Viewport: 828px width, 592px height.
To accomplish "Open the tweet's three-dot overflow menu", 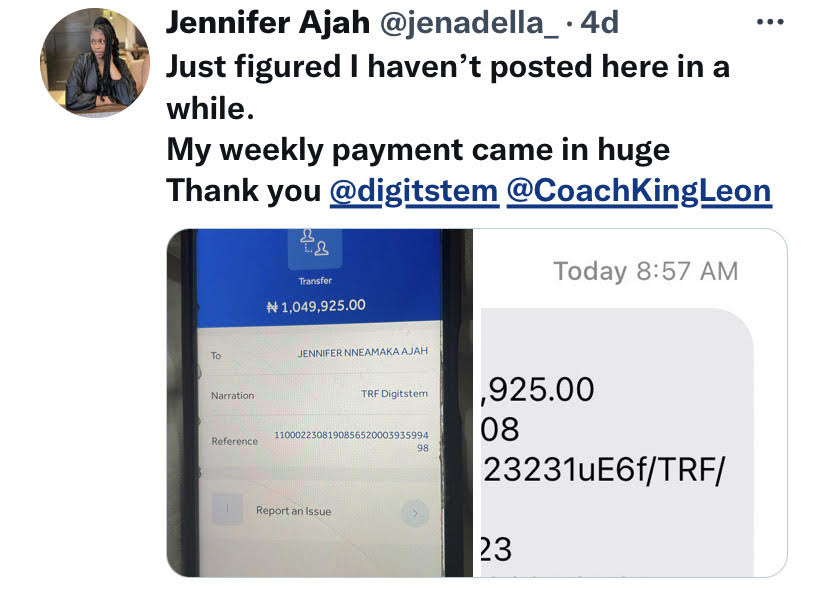I will point(769,22).
